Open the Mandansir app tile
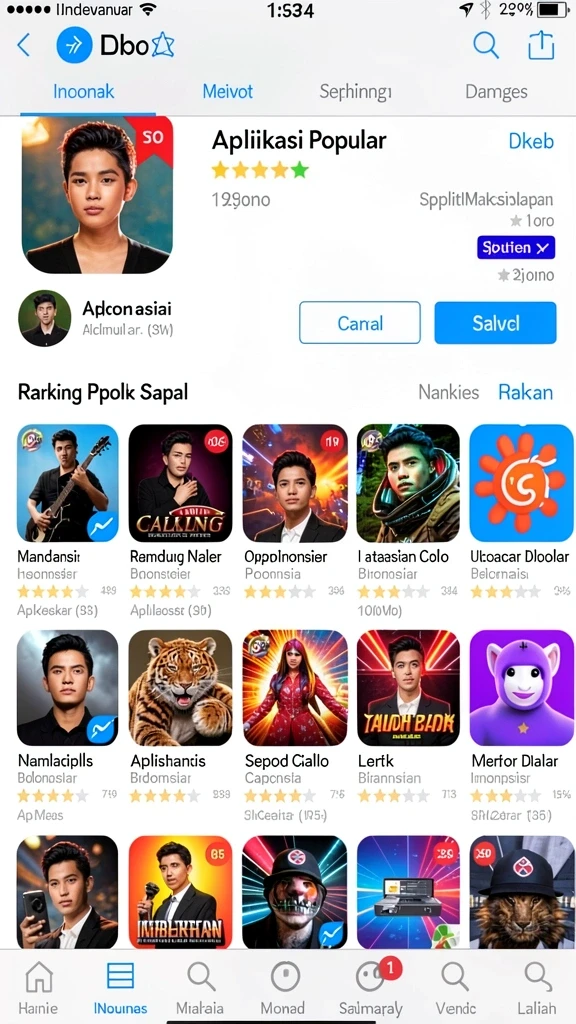The width and height of the screenshot is (576, 1024). point(67,483)
